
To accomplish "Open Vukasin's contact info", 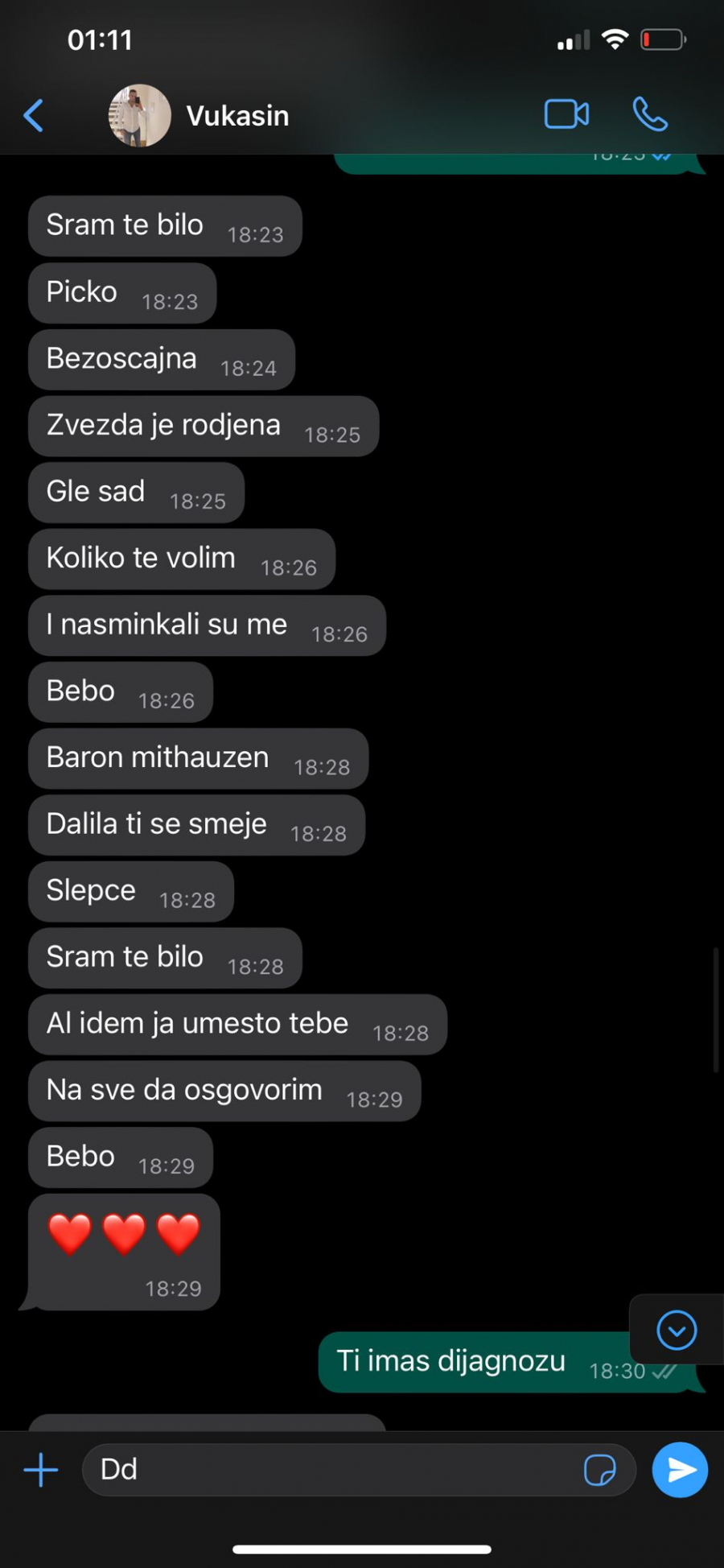I will click(x=237, y=116).
